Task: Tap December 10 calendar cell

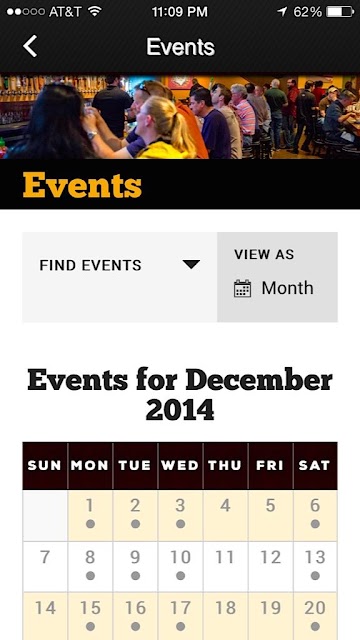Action: click(180, 567)
